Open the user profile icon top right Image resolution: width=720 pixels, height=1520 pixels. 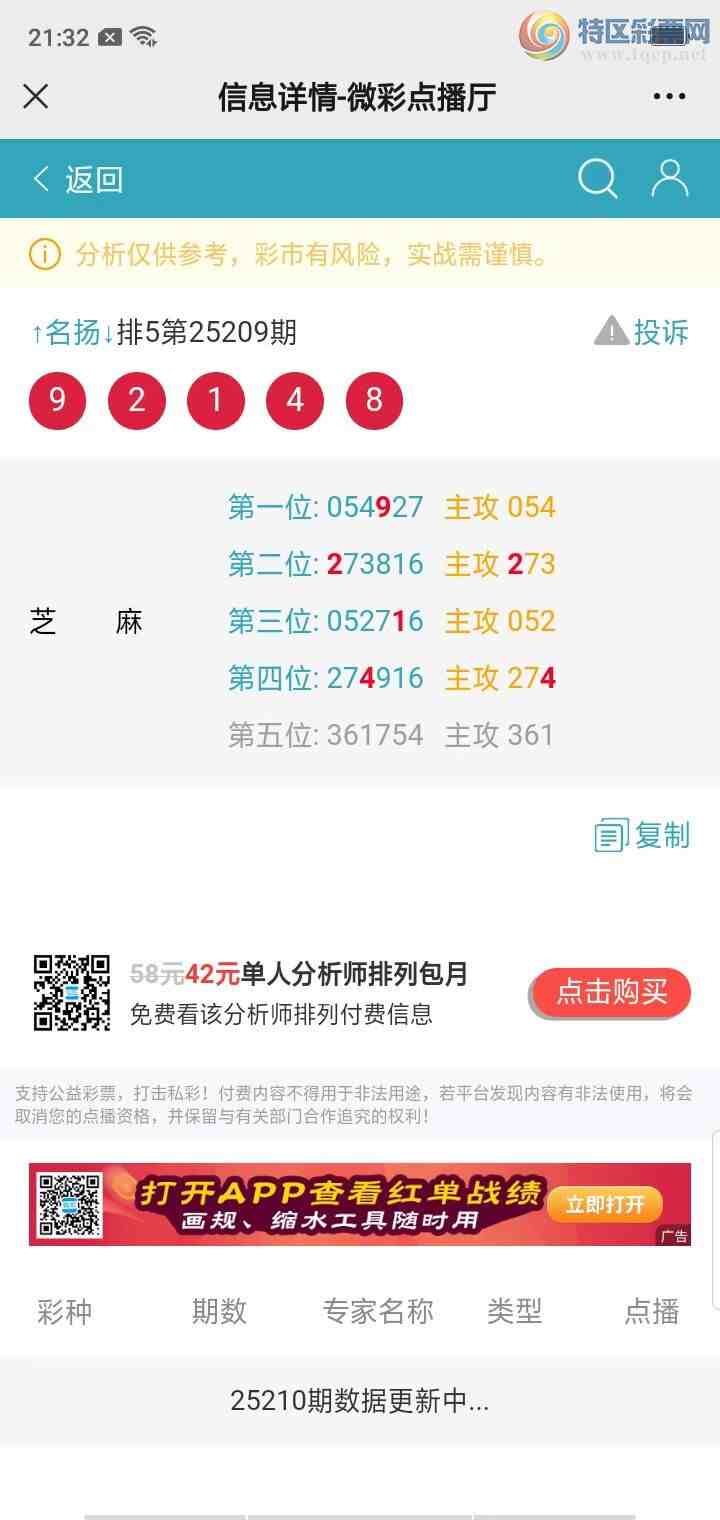tap(670, 178)
